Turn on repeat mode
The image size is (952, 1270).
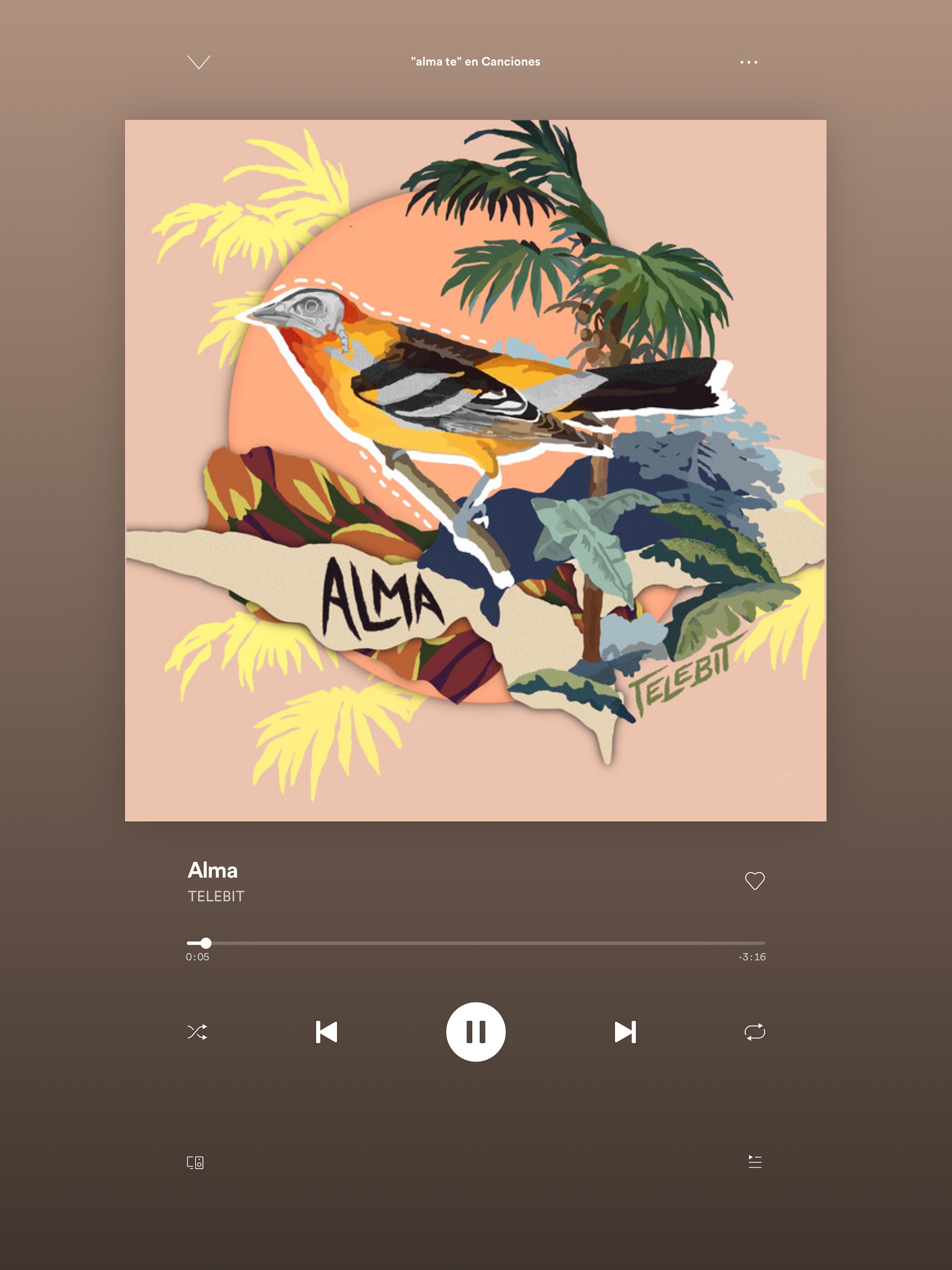tap(755, 1032)
